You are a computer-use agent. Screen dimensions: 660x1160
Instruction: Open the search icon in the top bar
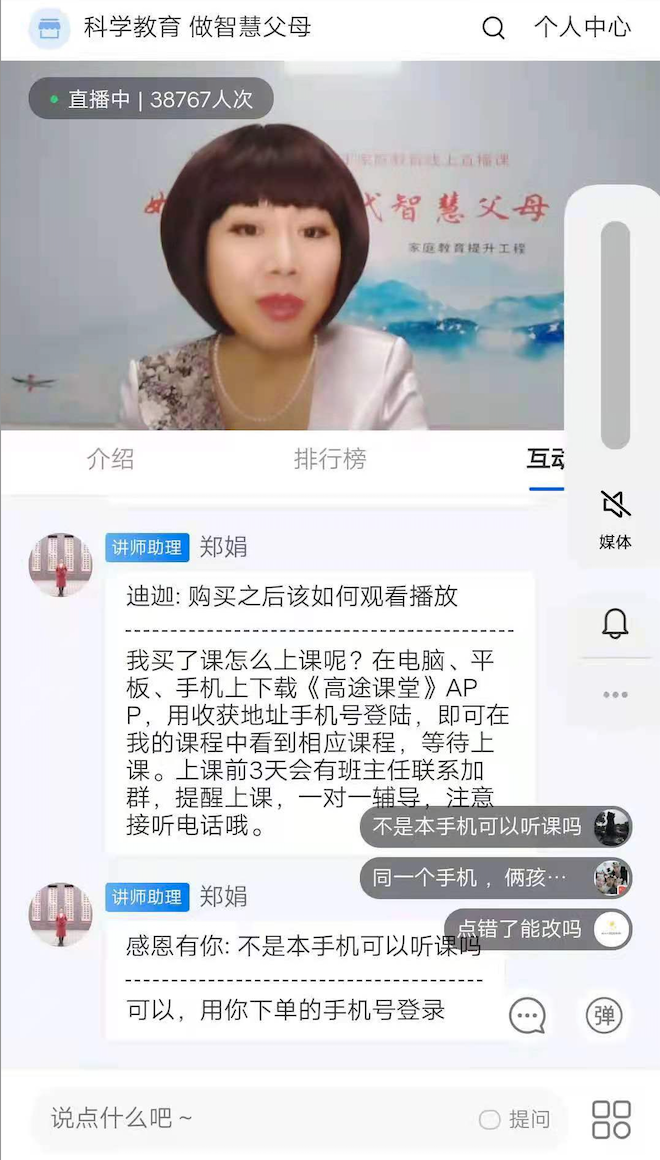(493, 28)
